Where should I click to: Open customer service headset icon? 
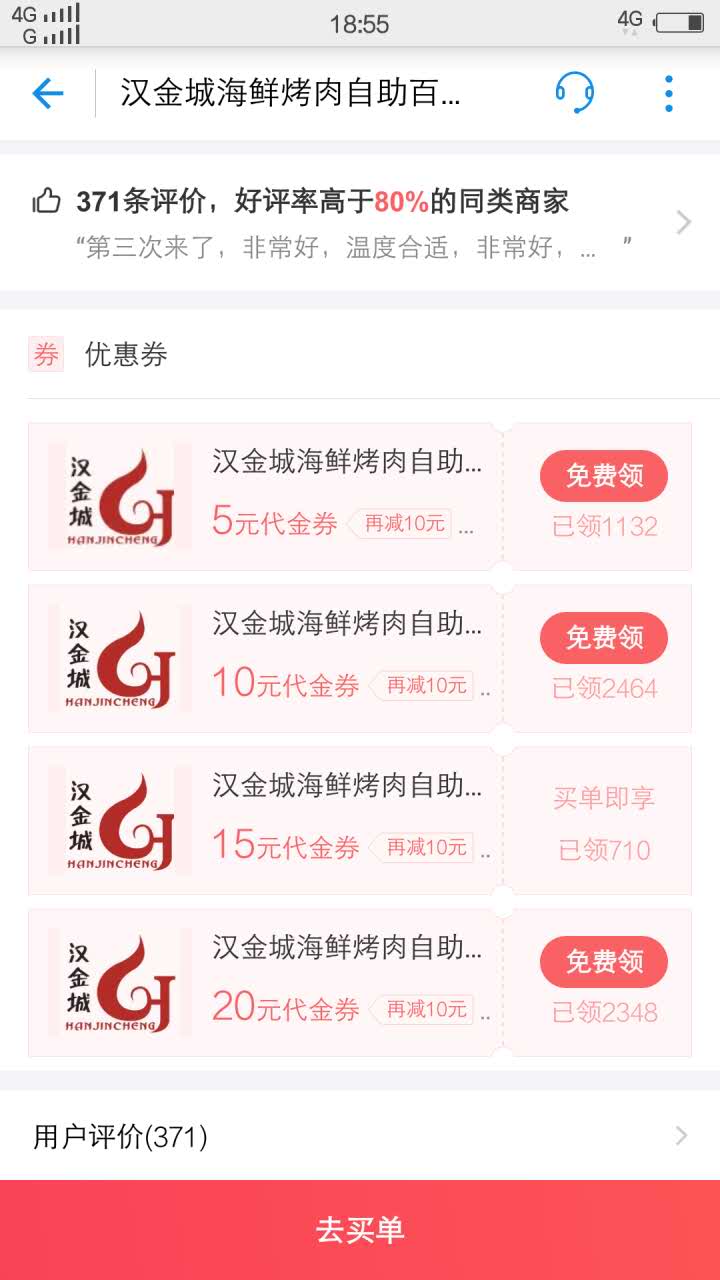(x=574, y=93)
